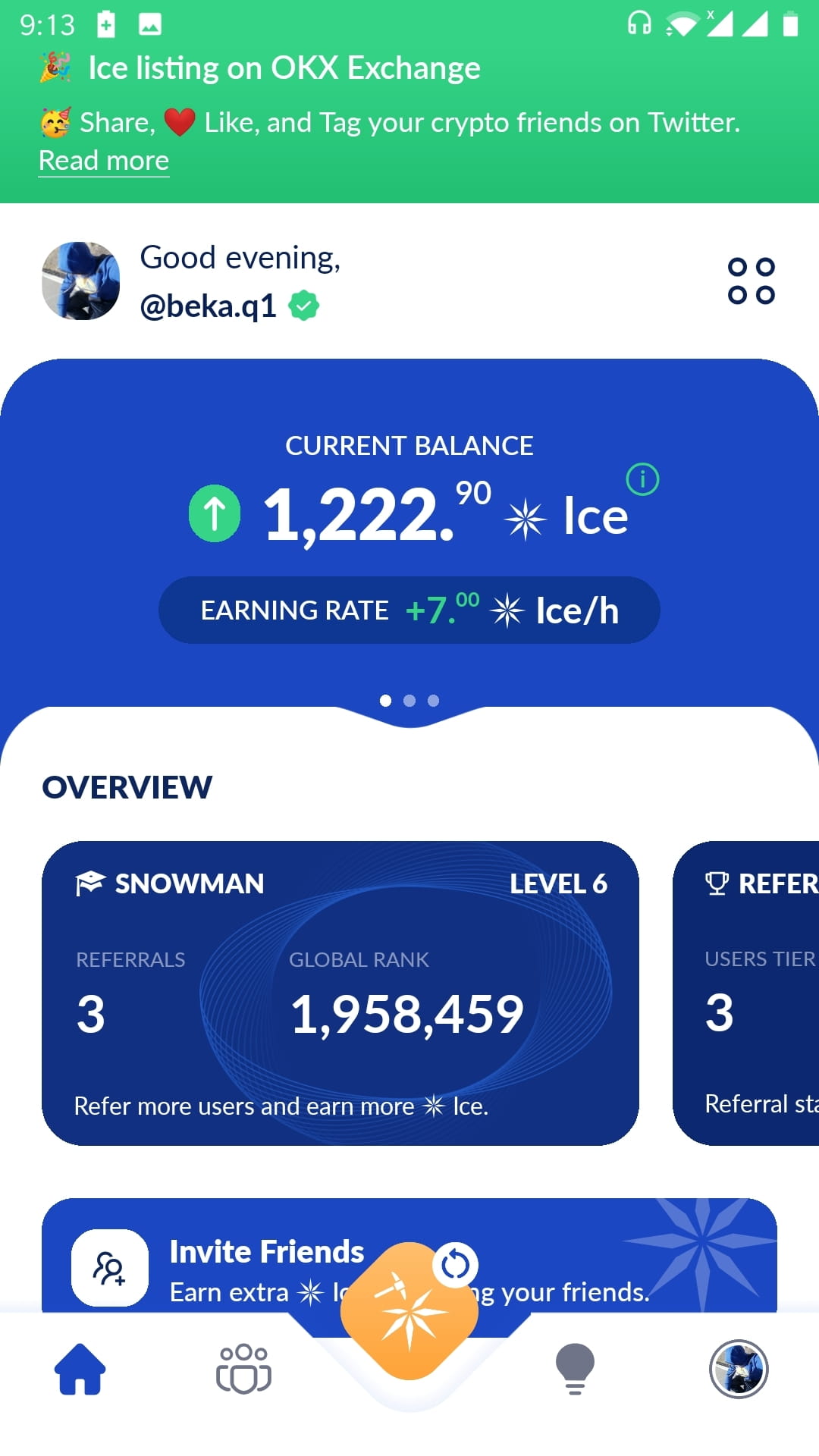The image size is (819, 1456).
Task: Select the Home tab in bottom navigation
Action: click(x=80, y=1370)
